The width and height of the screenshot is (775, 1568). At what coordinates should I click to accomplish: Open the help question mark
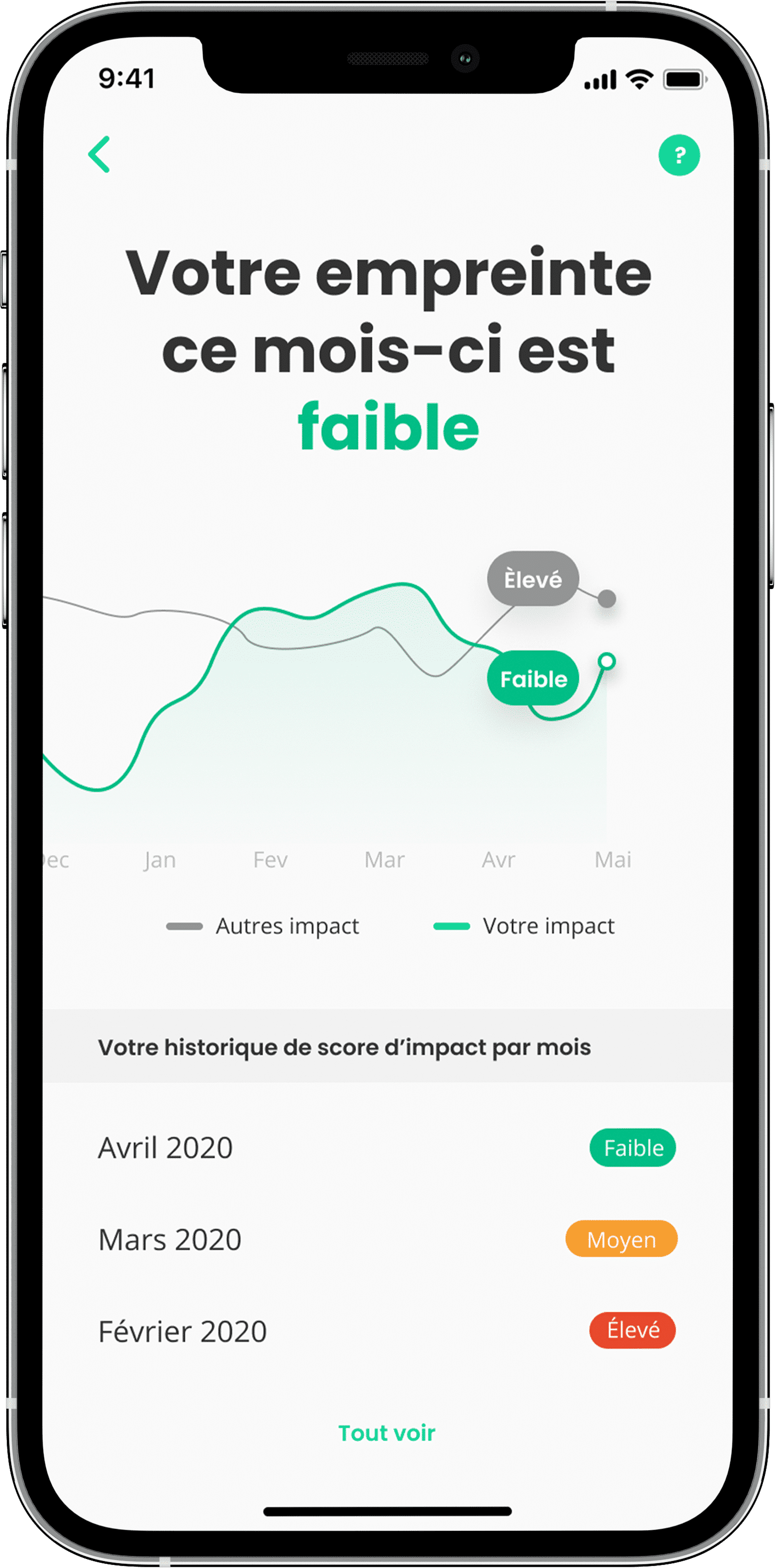679,155
